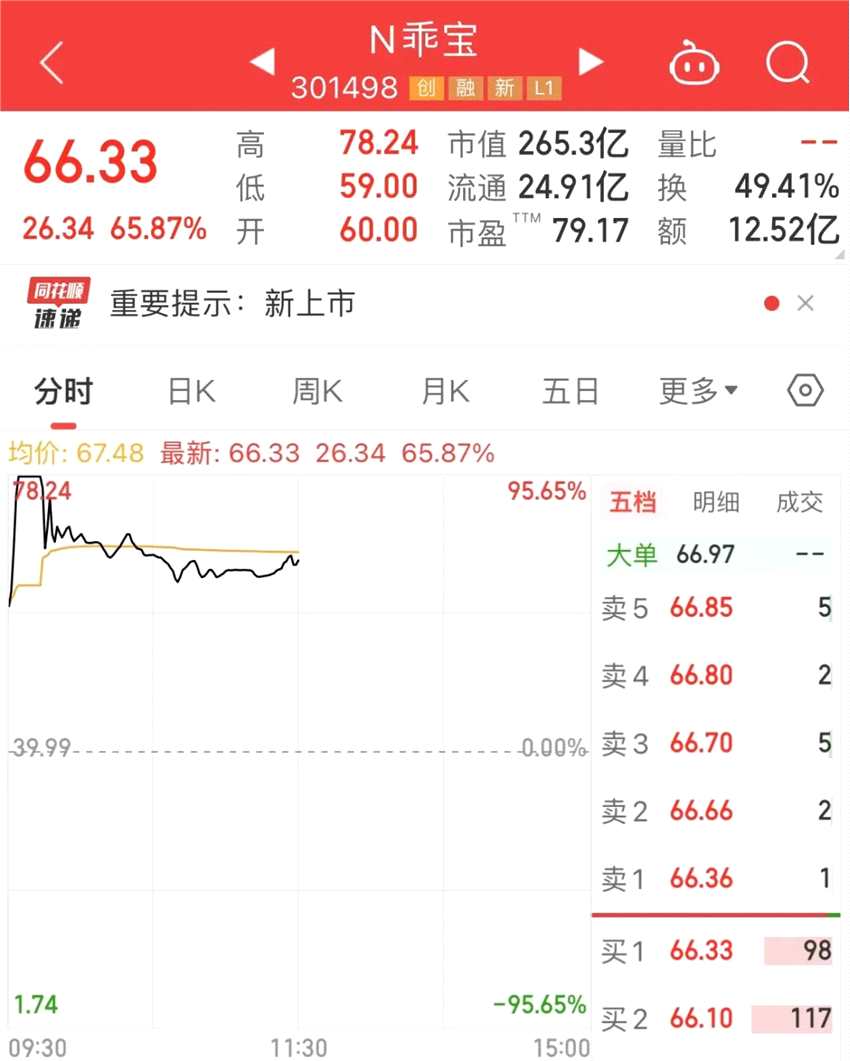Viewport: 850px width, 1061px height.
Task: Switch to the 明细 tab
Action: click(716, 502)
